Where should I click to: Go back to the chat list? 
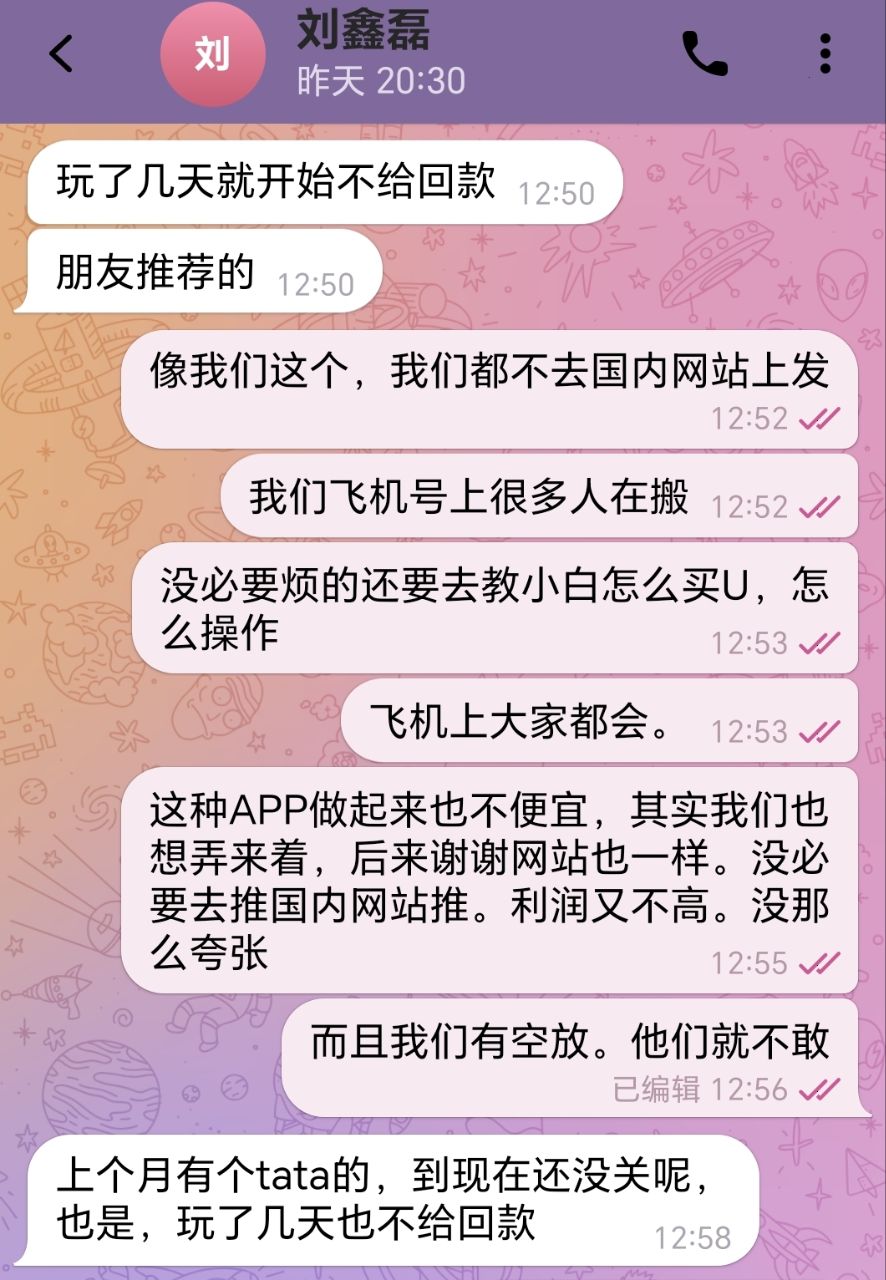(61, 54)
